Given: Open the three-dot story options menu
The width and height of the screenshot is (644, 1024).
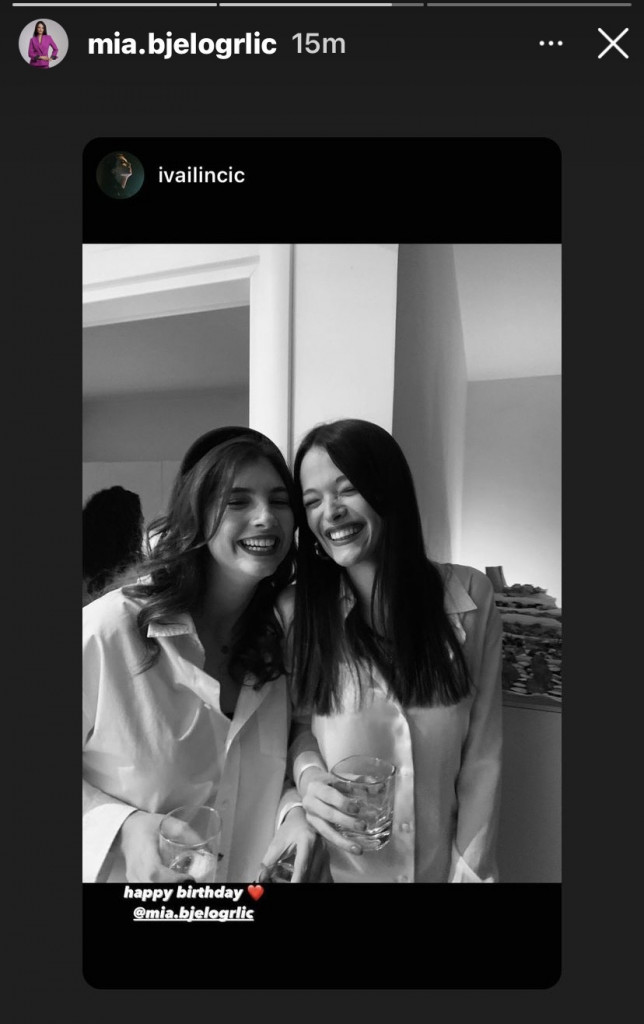Looking at the screenshot, I should (x=551, y=44).
